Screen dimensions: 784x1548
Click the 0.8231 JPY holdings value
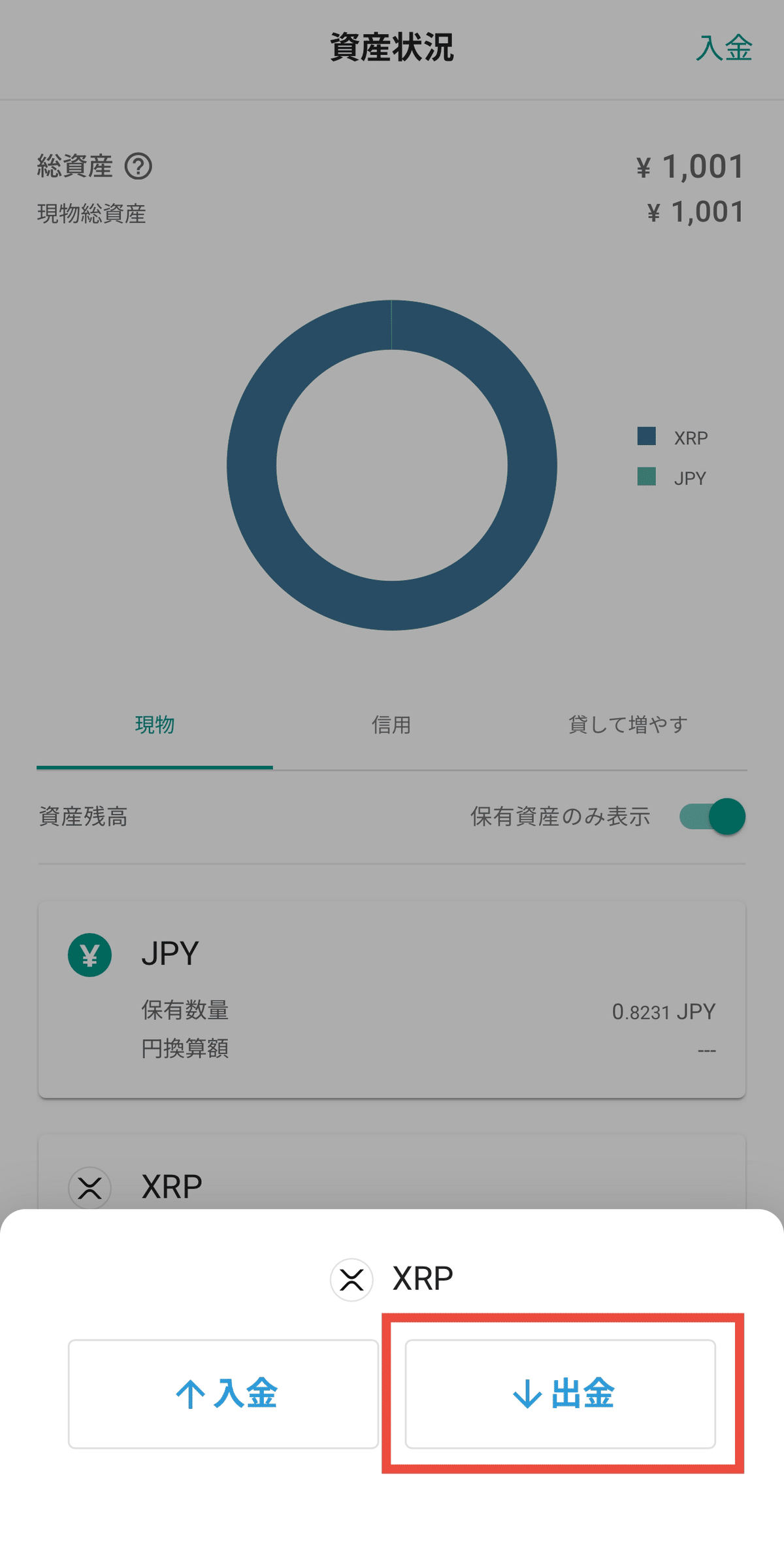[x=663, y=1011]
